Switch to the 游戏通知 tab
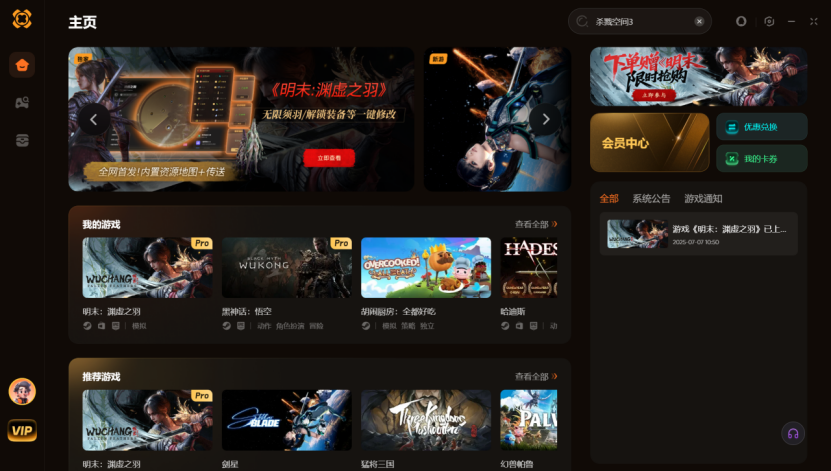The width and height of the screenshot is (831, 471). 703,198
